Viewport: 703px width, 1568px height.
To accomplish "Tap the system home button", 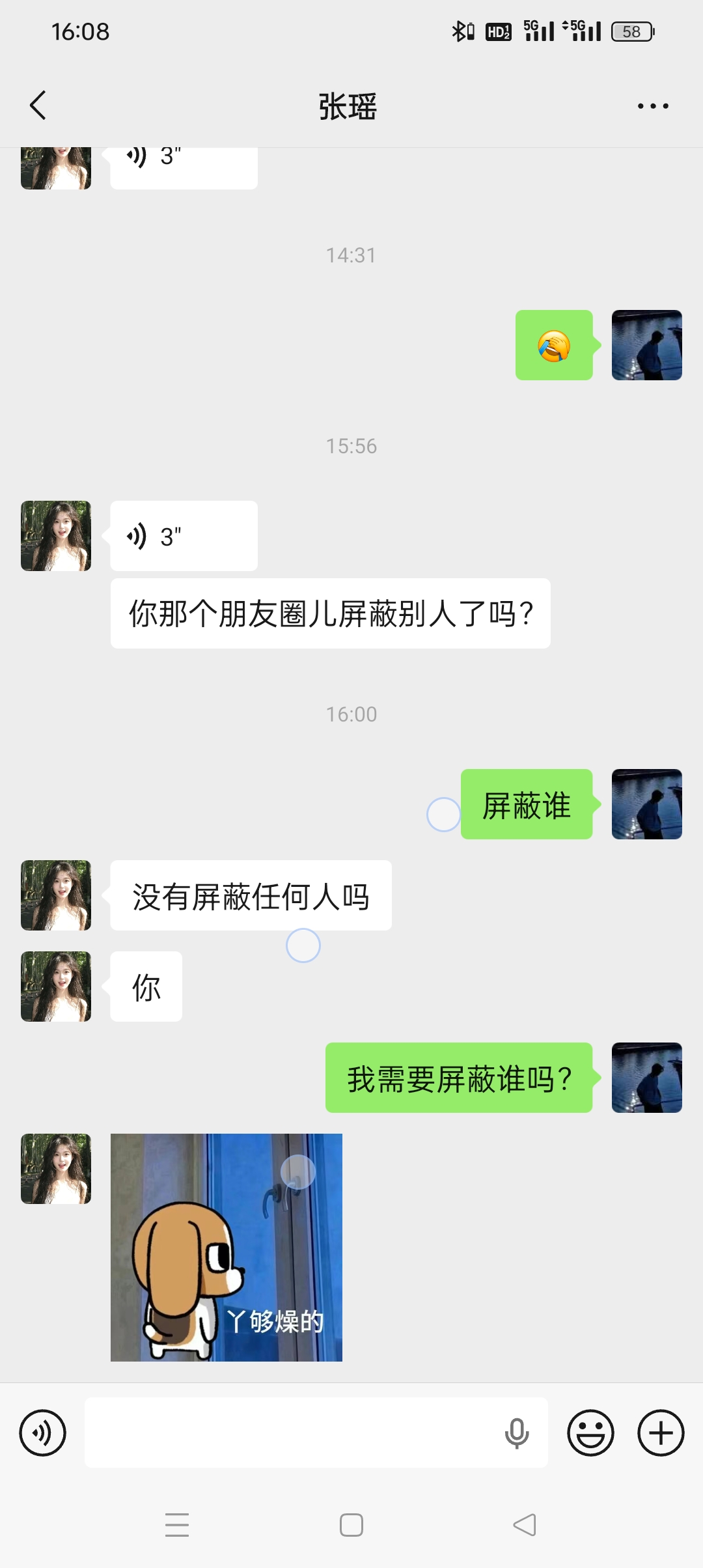I will click(351, 1525).
